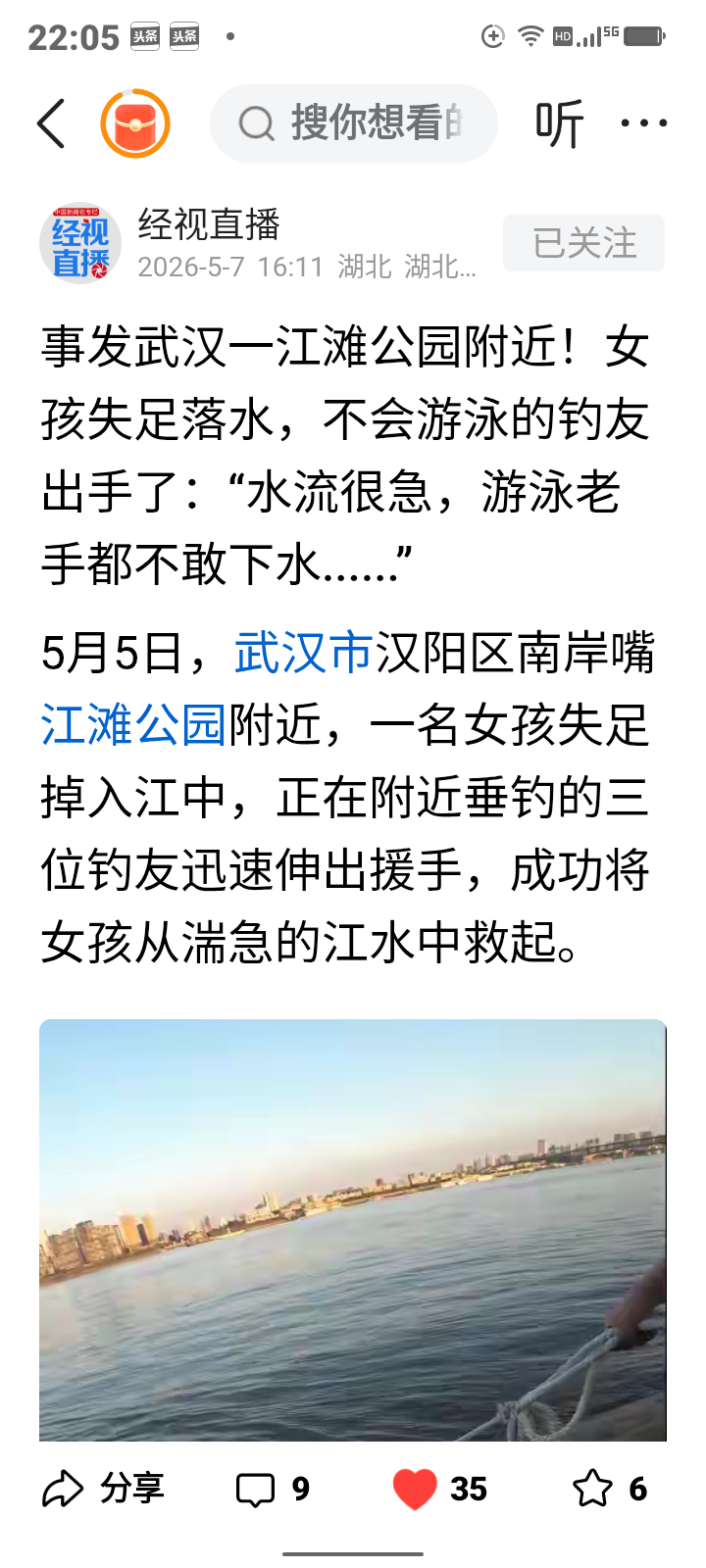
Task: Open the red envelope reward icon
Action: 135,123
